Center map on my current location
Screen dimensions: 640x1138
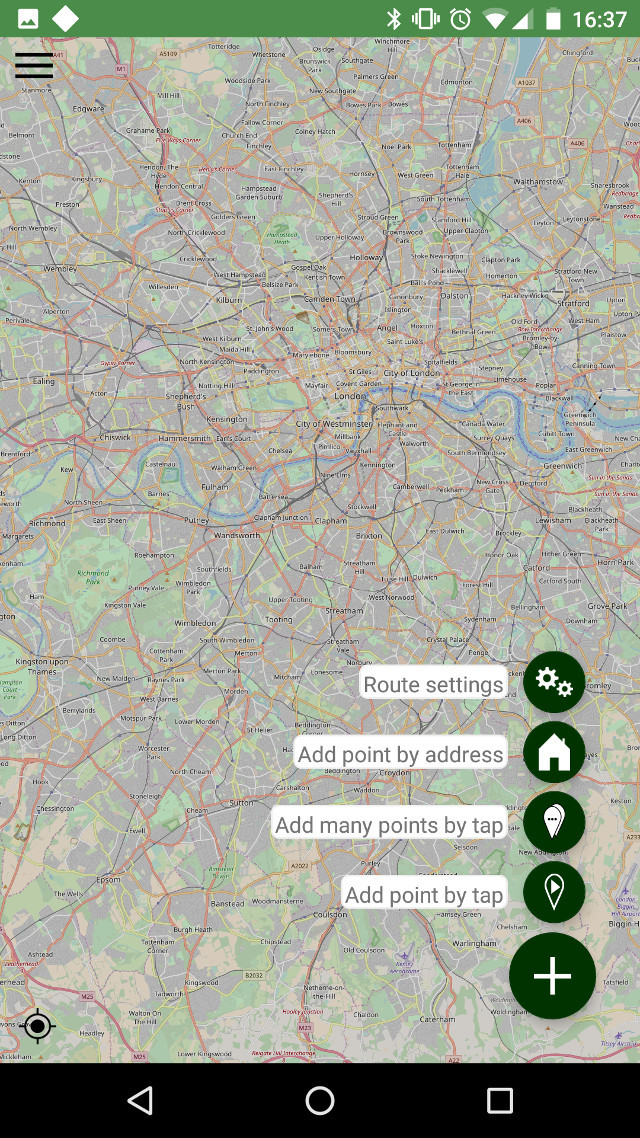click(38, 1026)
